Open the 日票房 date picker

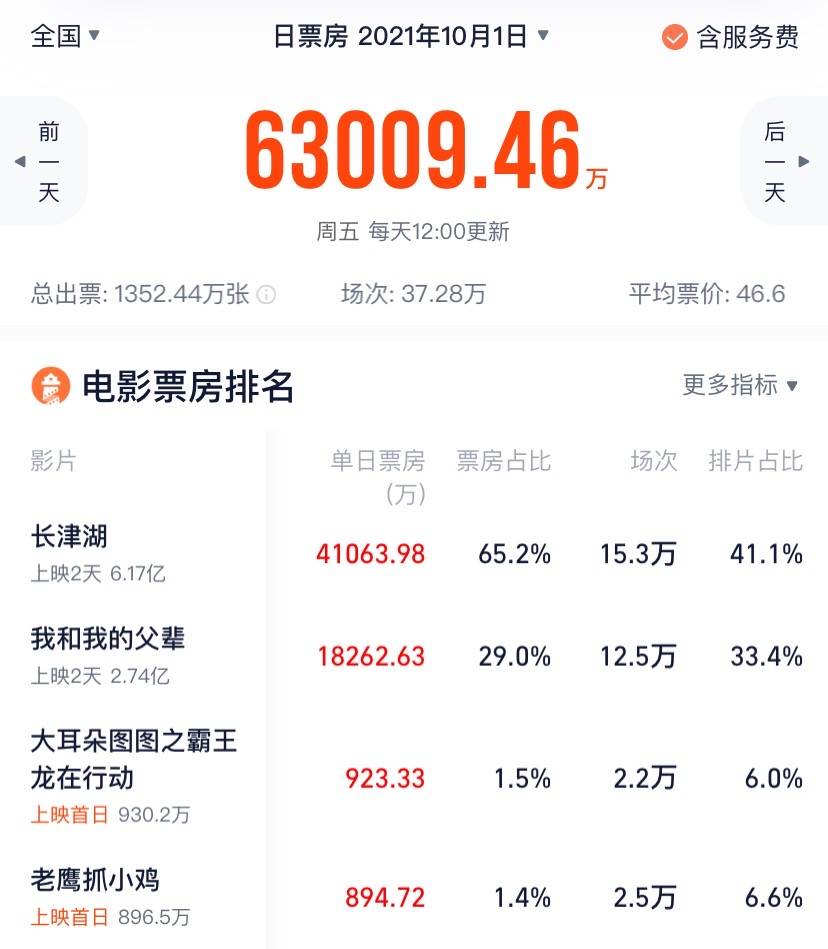point(411,37)
